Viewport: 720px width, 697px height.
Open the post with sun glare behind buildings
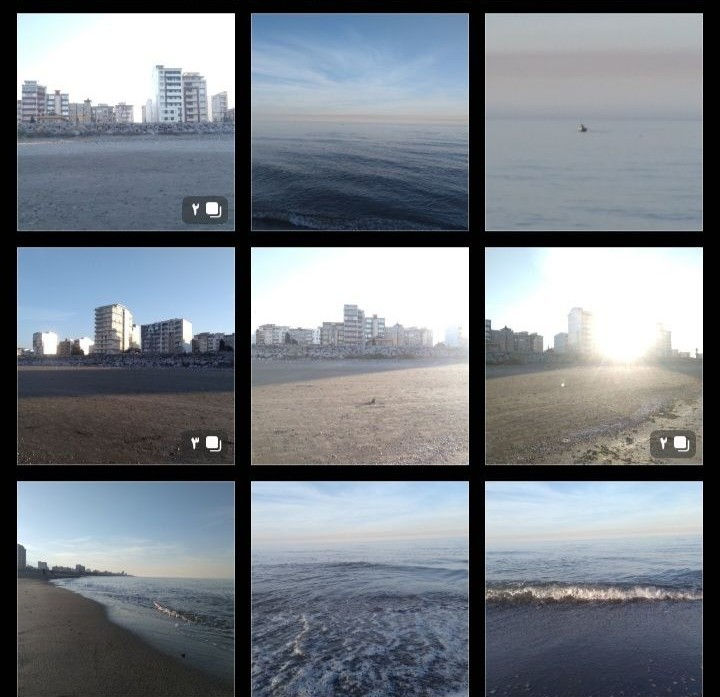coord(594,356)
